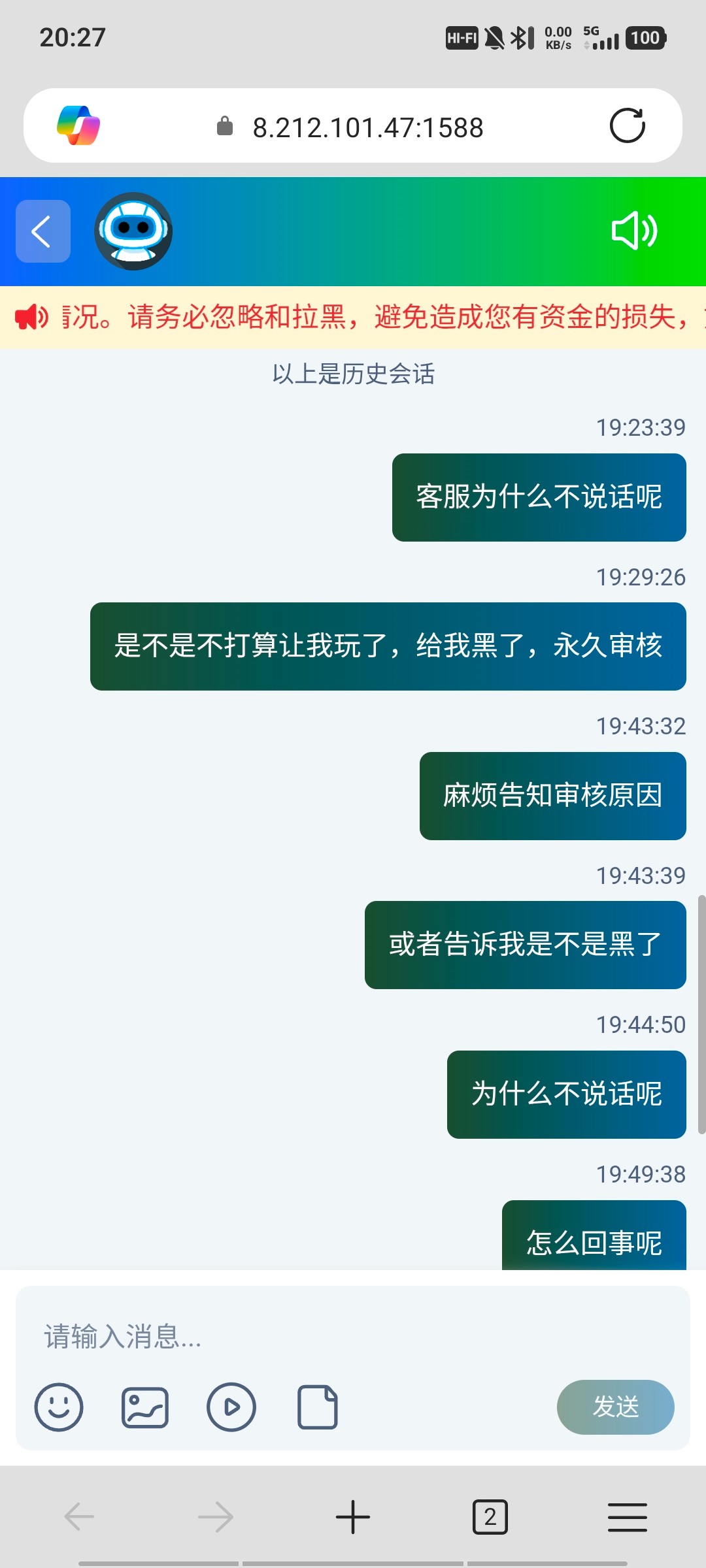
Task: Open the browser menu button
Action: pyautogui.click(x=626, y=1518)
